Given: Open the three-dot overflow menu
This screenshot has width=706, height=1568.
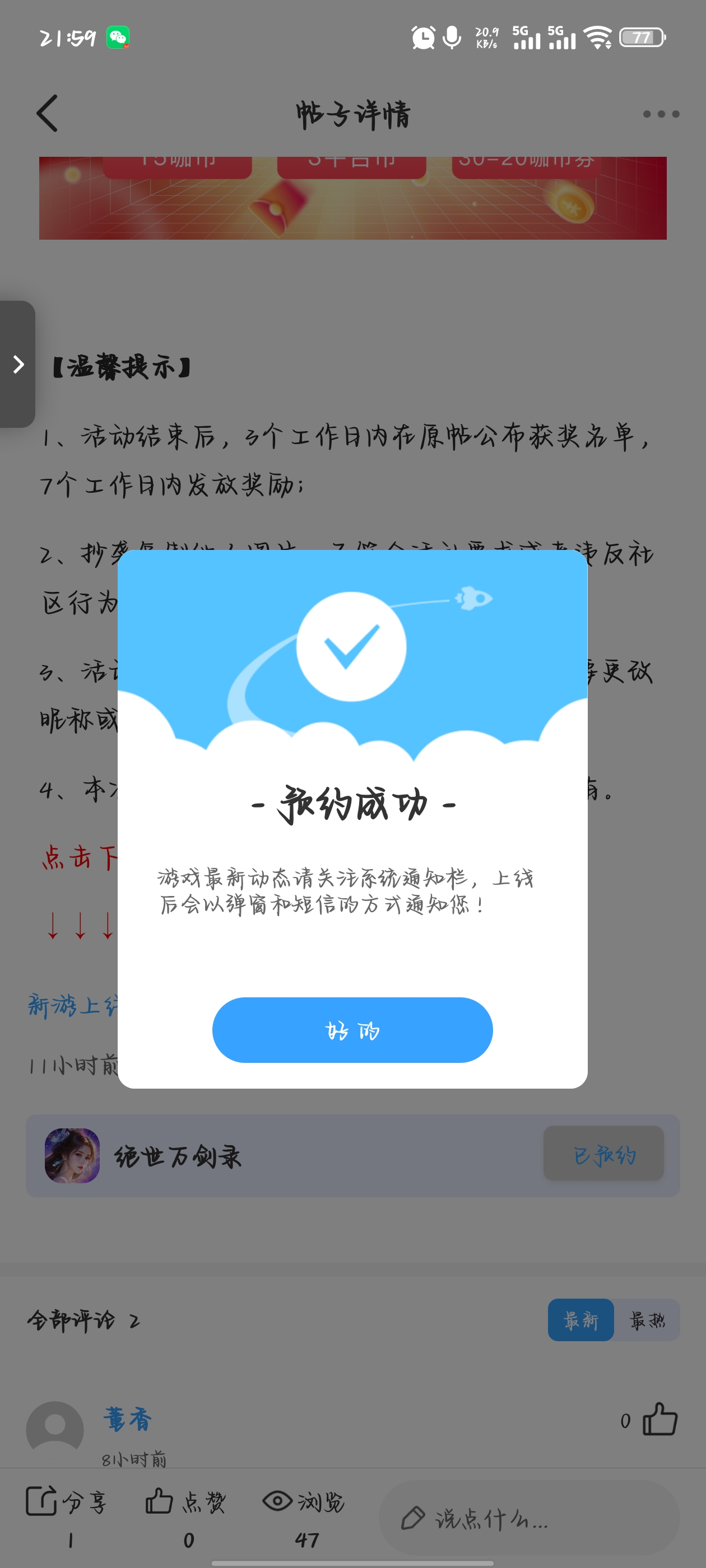Looking at the screenshot, I should click(x=660, y=114).
